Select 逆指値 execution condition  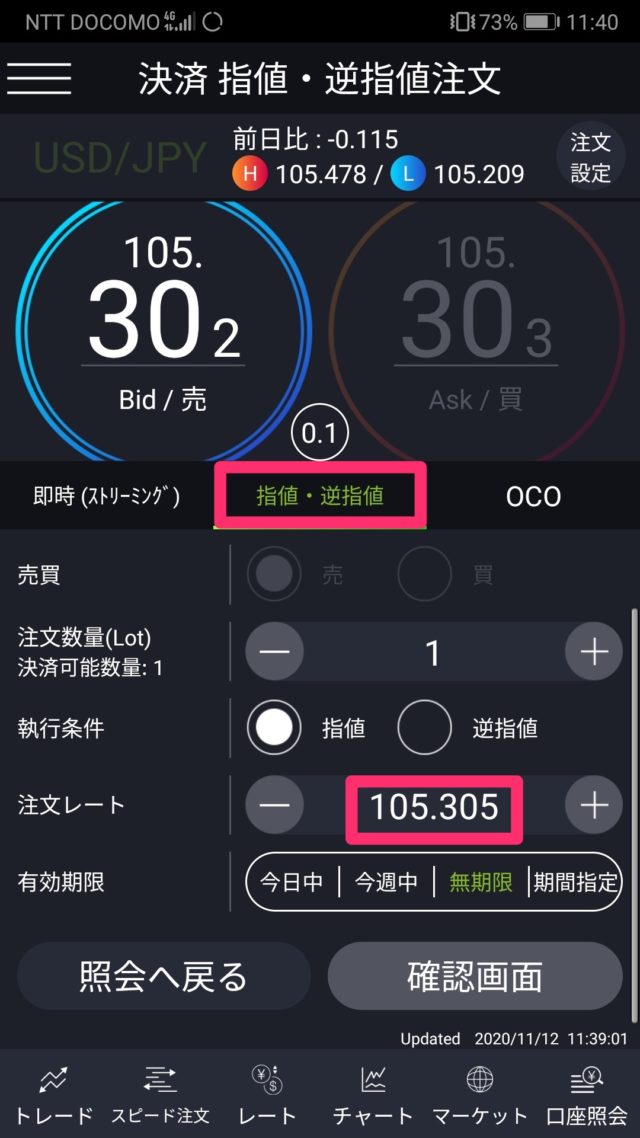[x=424, y=729]
